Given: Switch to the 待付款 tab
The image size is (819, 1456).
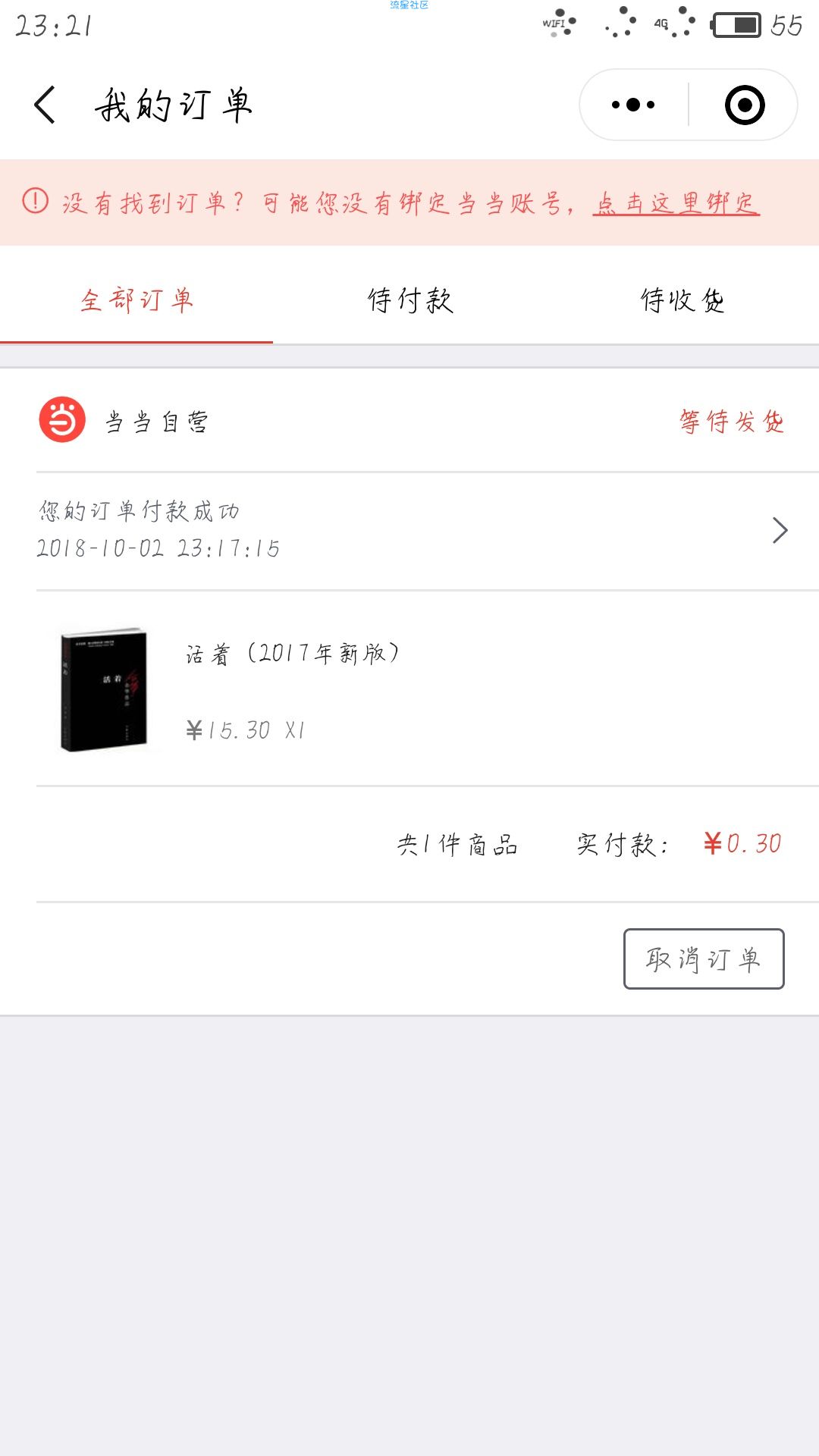Looking at the screenshot, I should (x=409, y=300).
